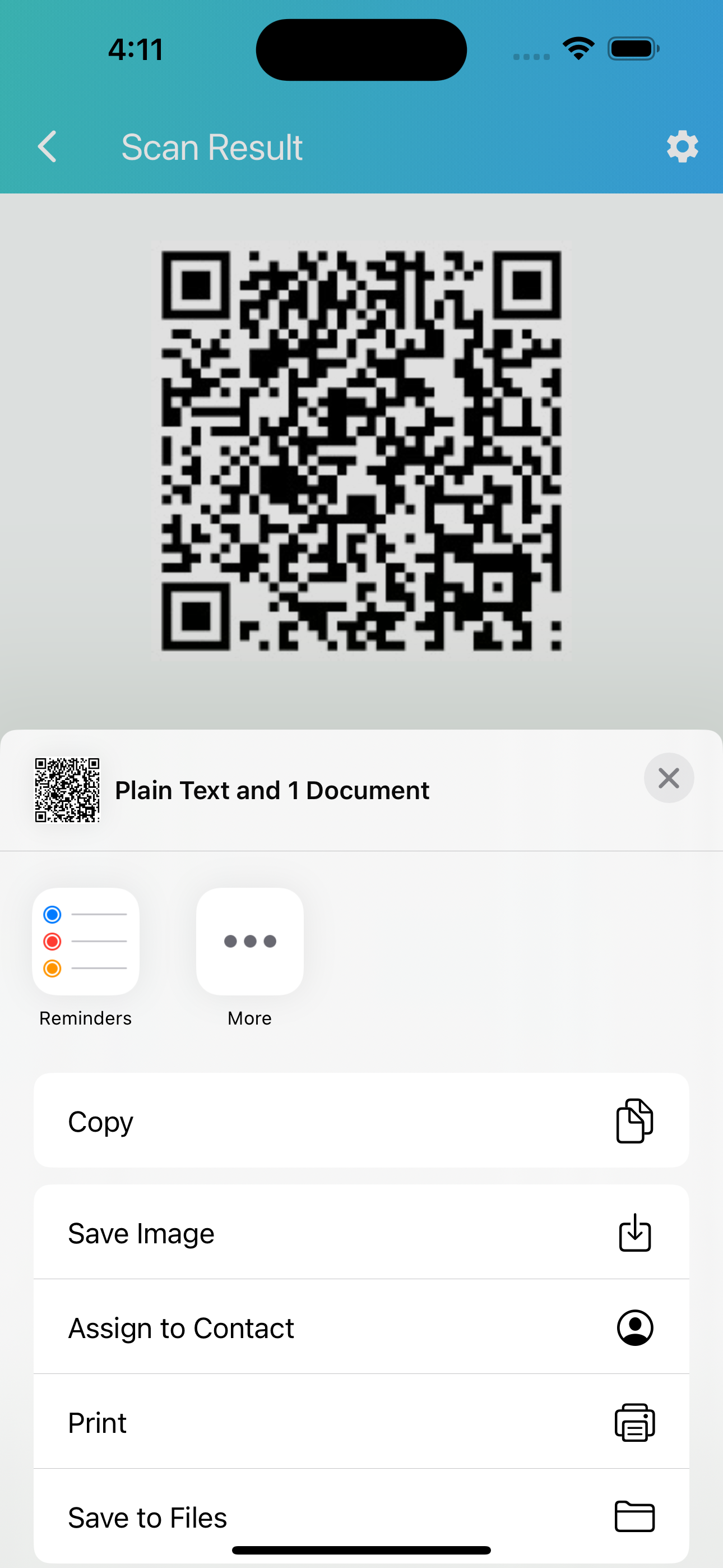This screenshot has width=723, height=1568.
Task: Tap the download icon next to Save Image
Action: pos(634,1233)
